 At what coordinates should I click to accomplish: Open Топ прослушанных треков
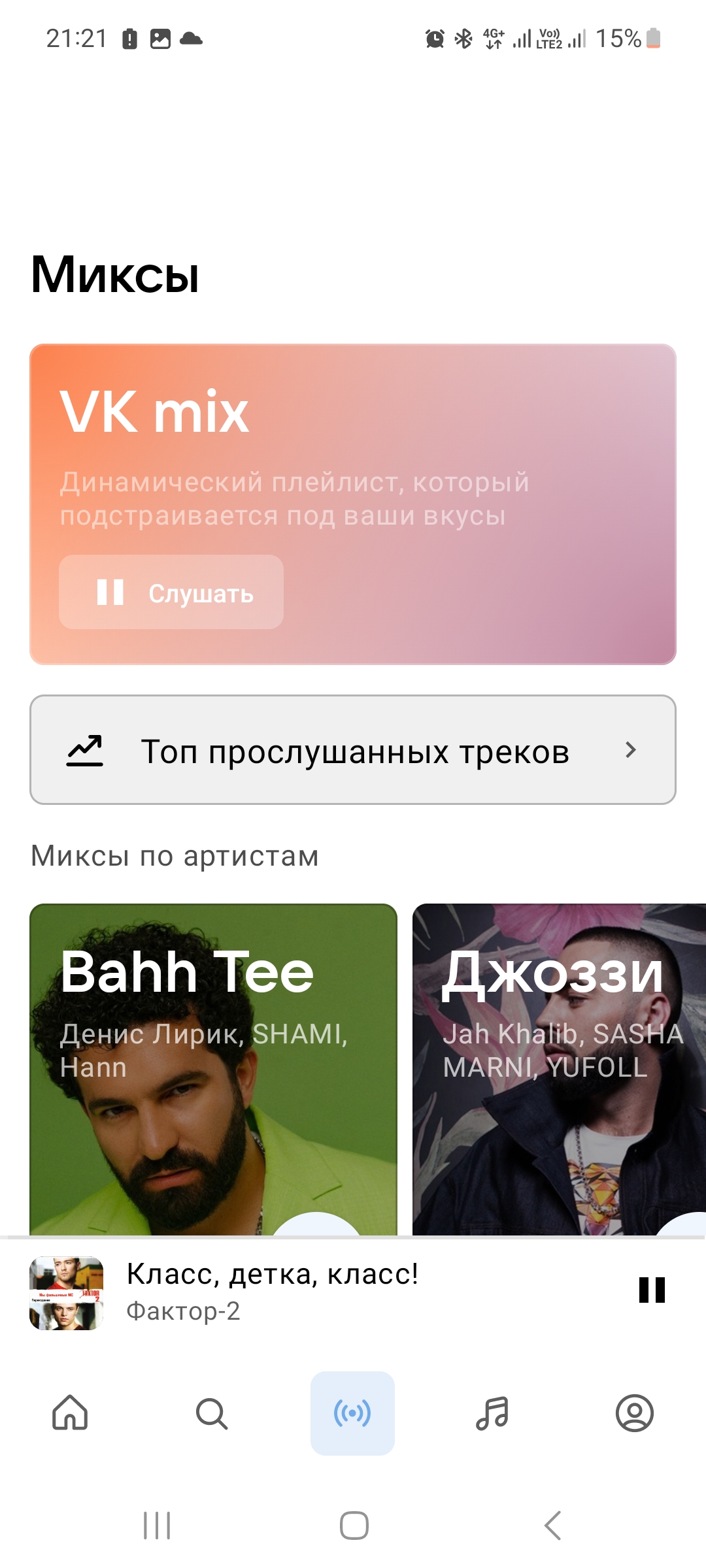pos(353,750)
